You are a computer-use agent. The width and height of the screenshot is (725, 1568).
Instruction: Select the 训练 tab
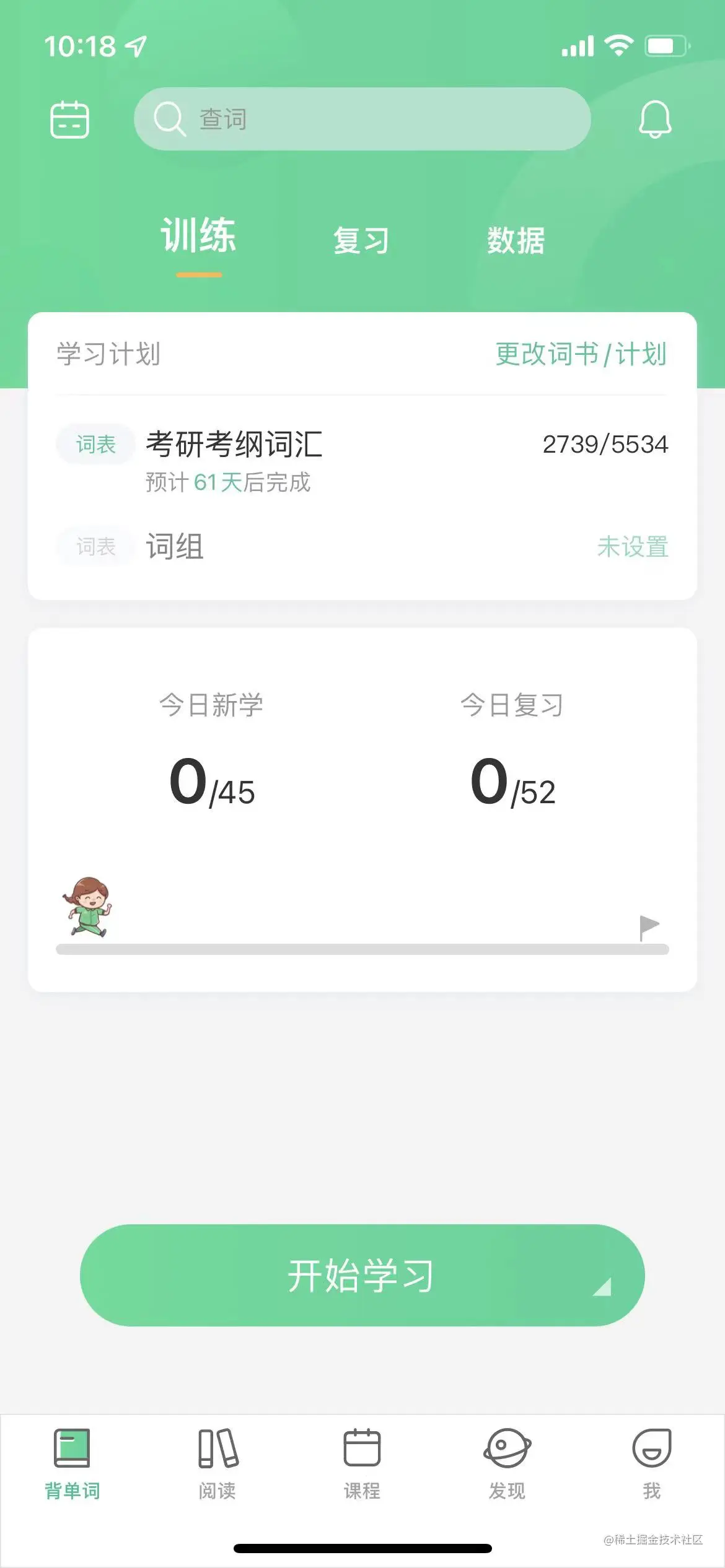(199, 237)
